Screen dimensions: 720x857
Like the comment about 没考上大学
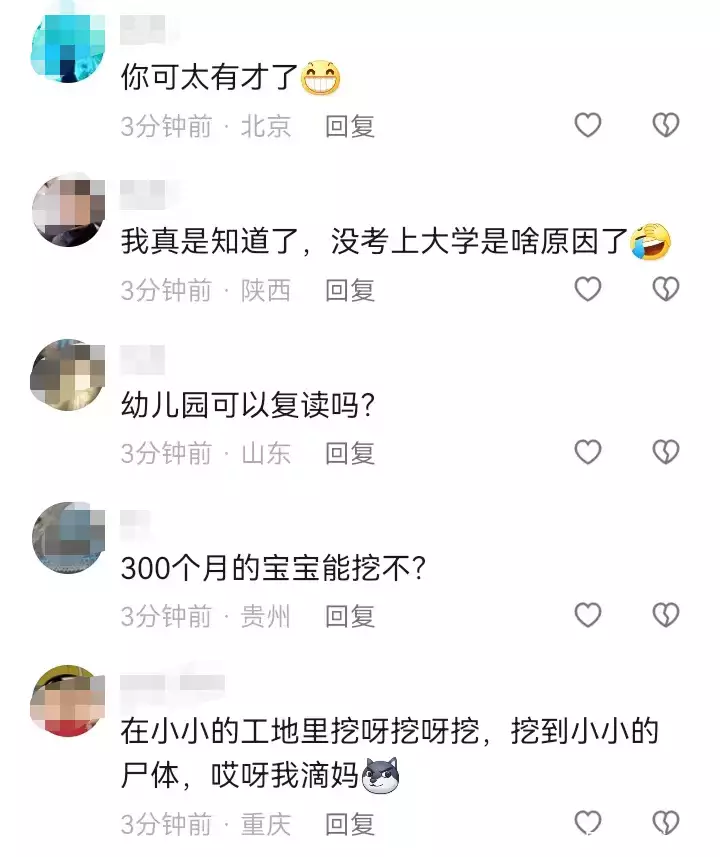(588, 289)
